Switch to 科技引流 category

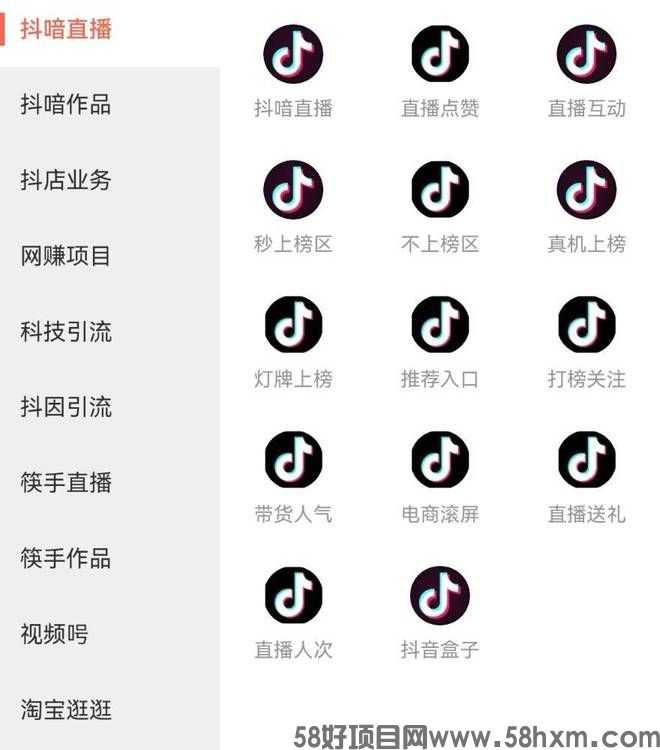[x=66, y=331]
